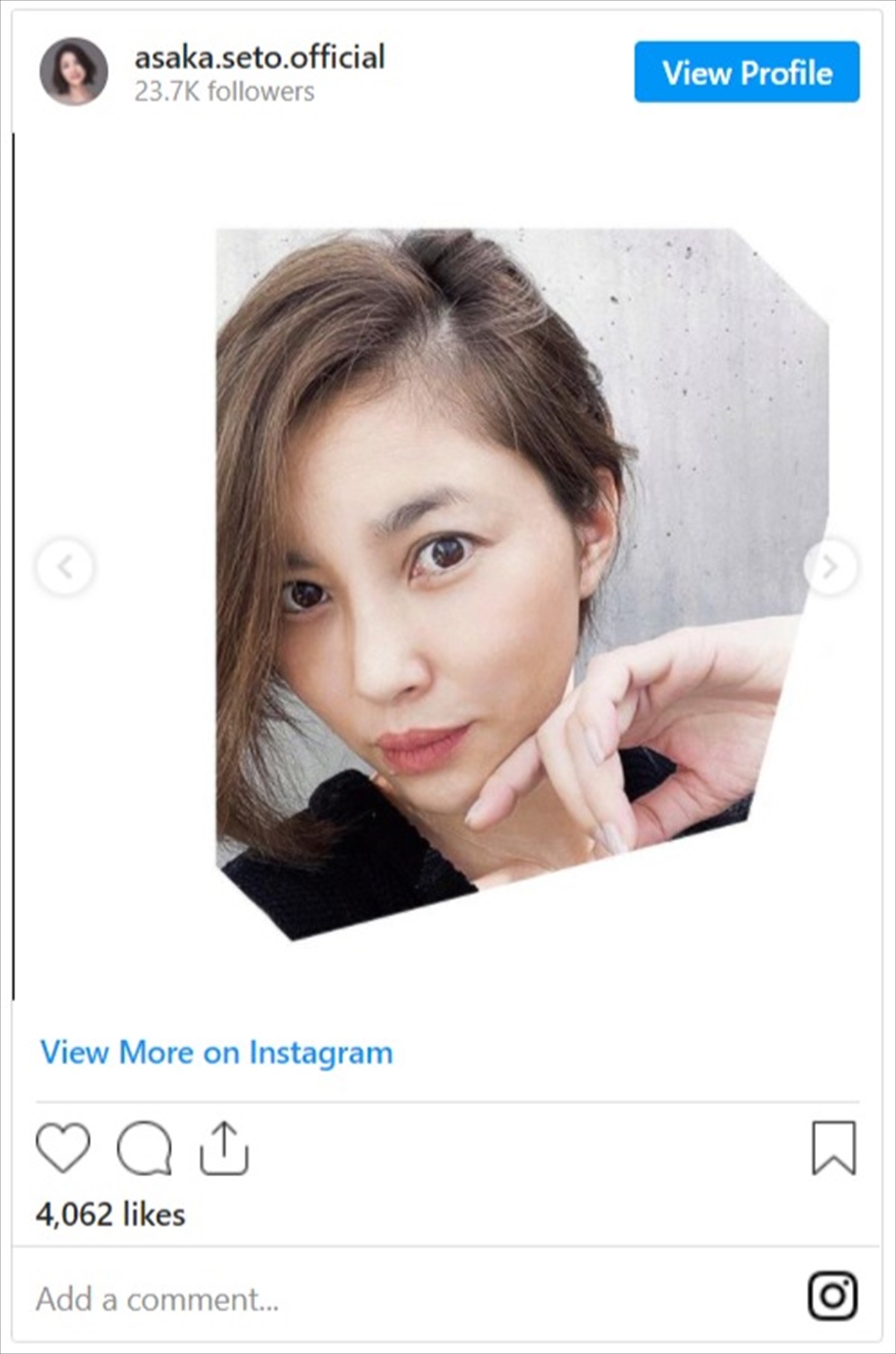
Task: Open View More on Instagram link
Action: (x=217, y=1052)
